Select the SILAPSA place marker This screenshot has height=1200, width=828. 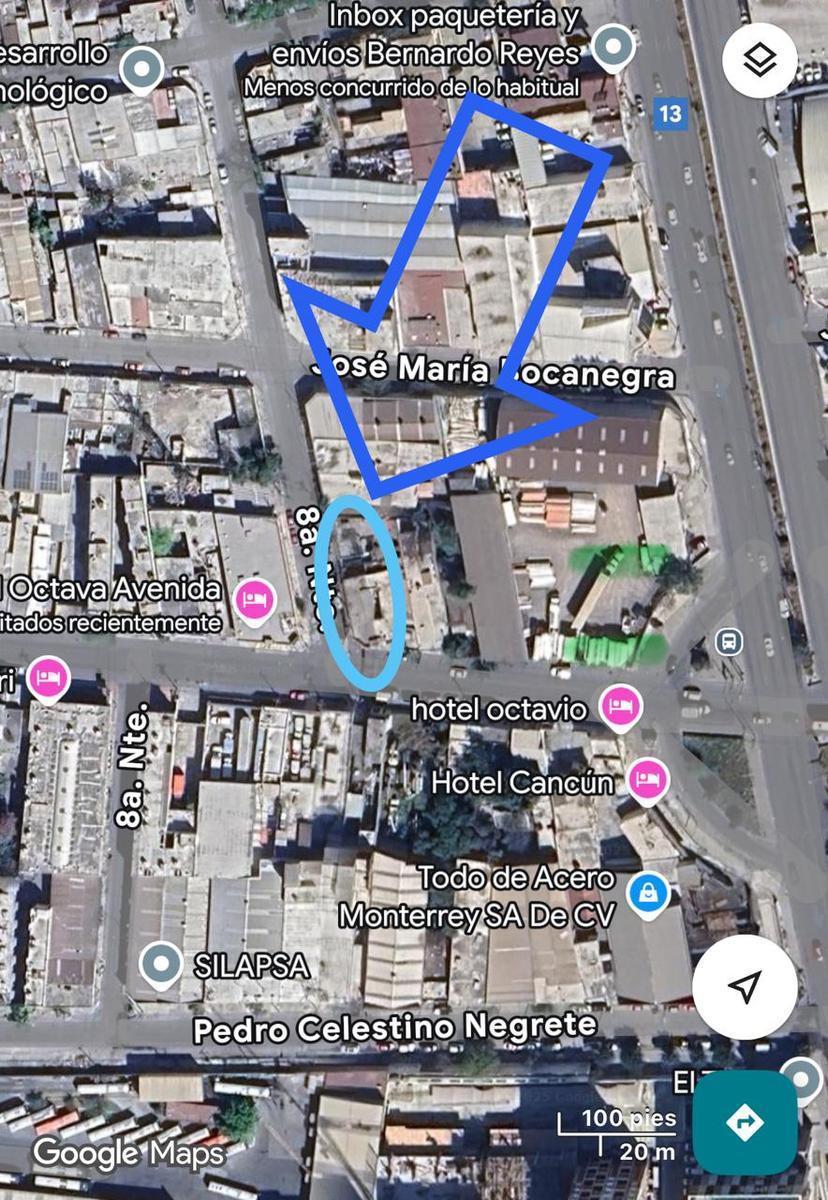click(161, 965)
